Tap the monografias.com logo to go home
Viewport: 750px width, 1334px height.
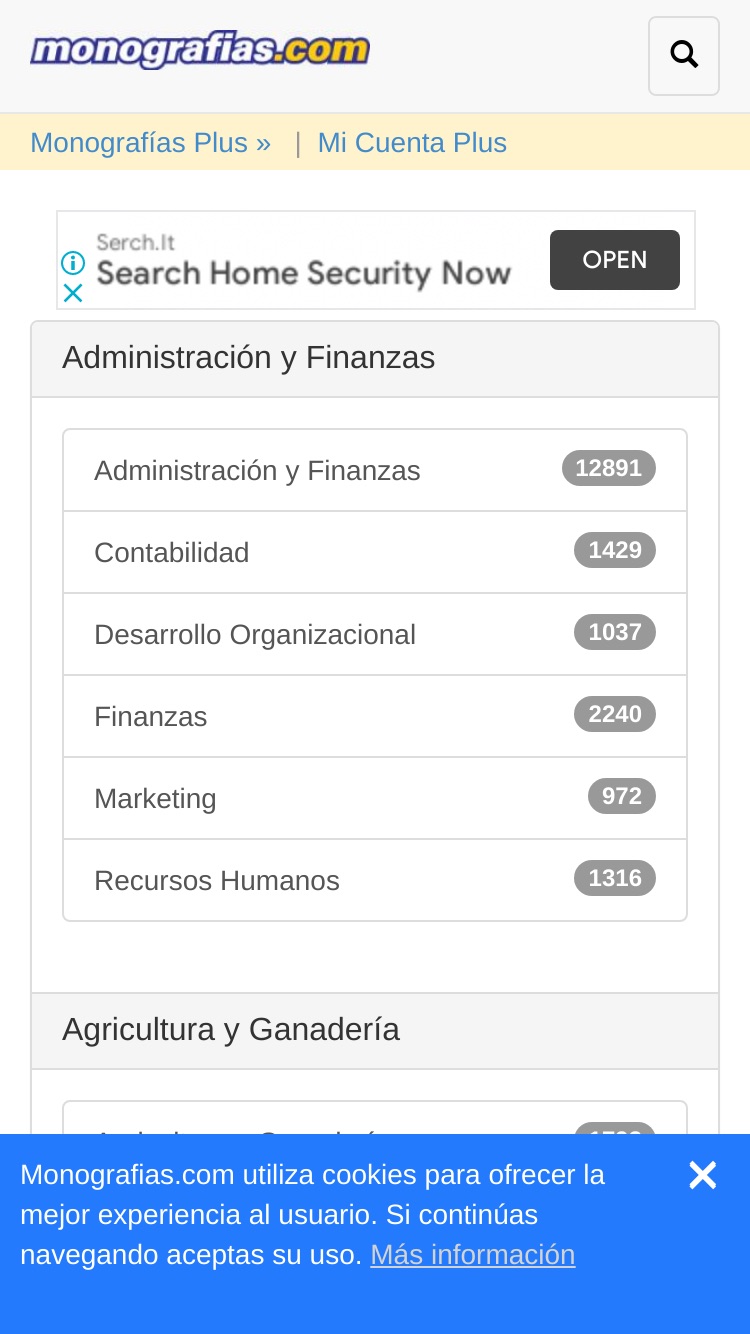(200, 49)
